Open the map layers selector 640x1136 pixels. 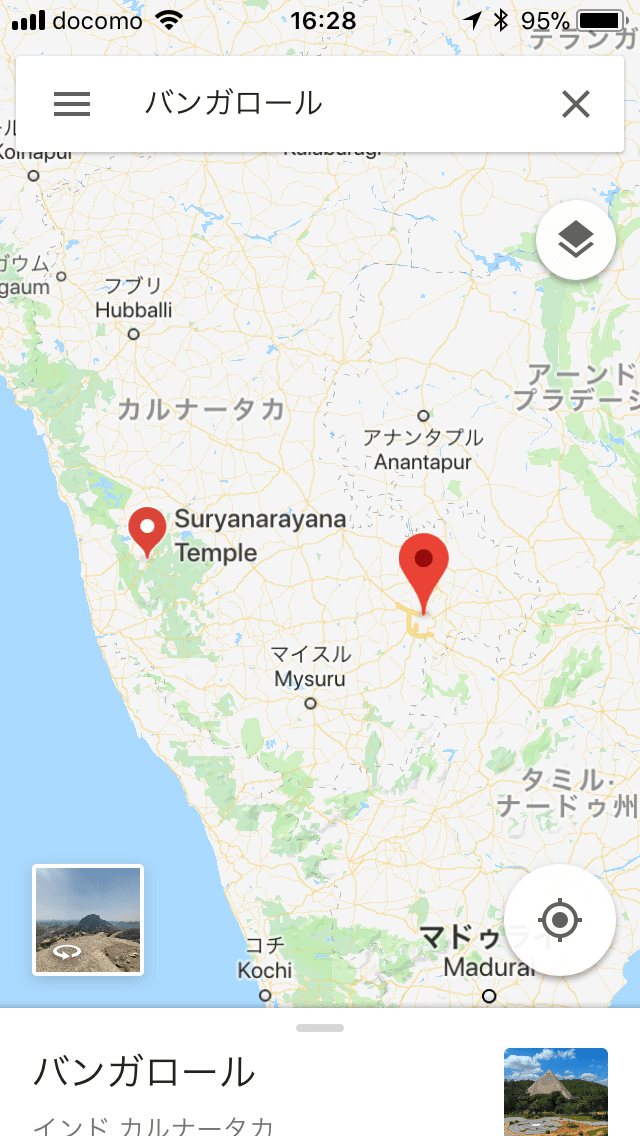[575, 240]
